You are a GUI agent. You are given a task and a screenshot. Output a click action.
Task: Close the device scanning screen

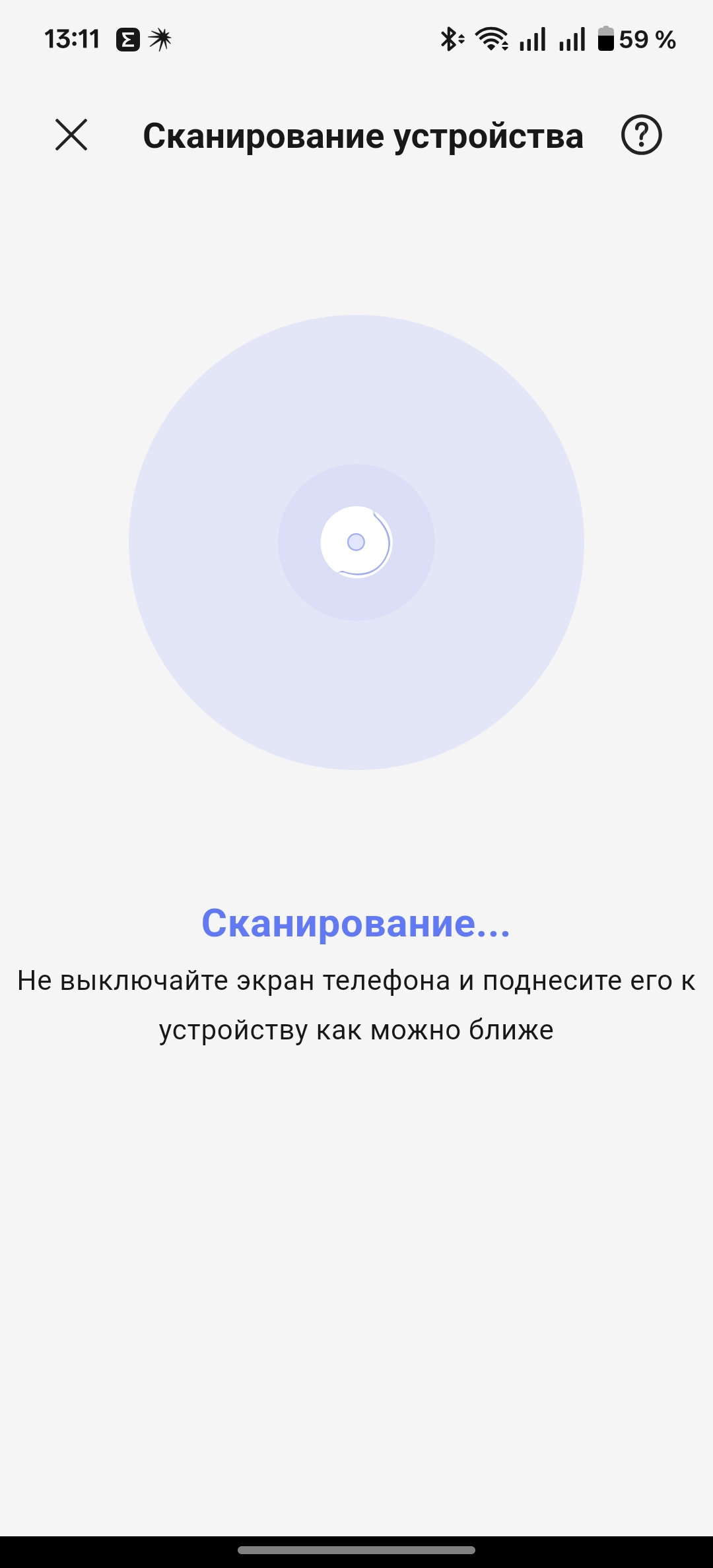[x=71, y=135]
